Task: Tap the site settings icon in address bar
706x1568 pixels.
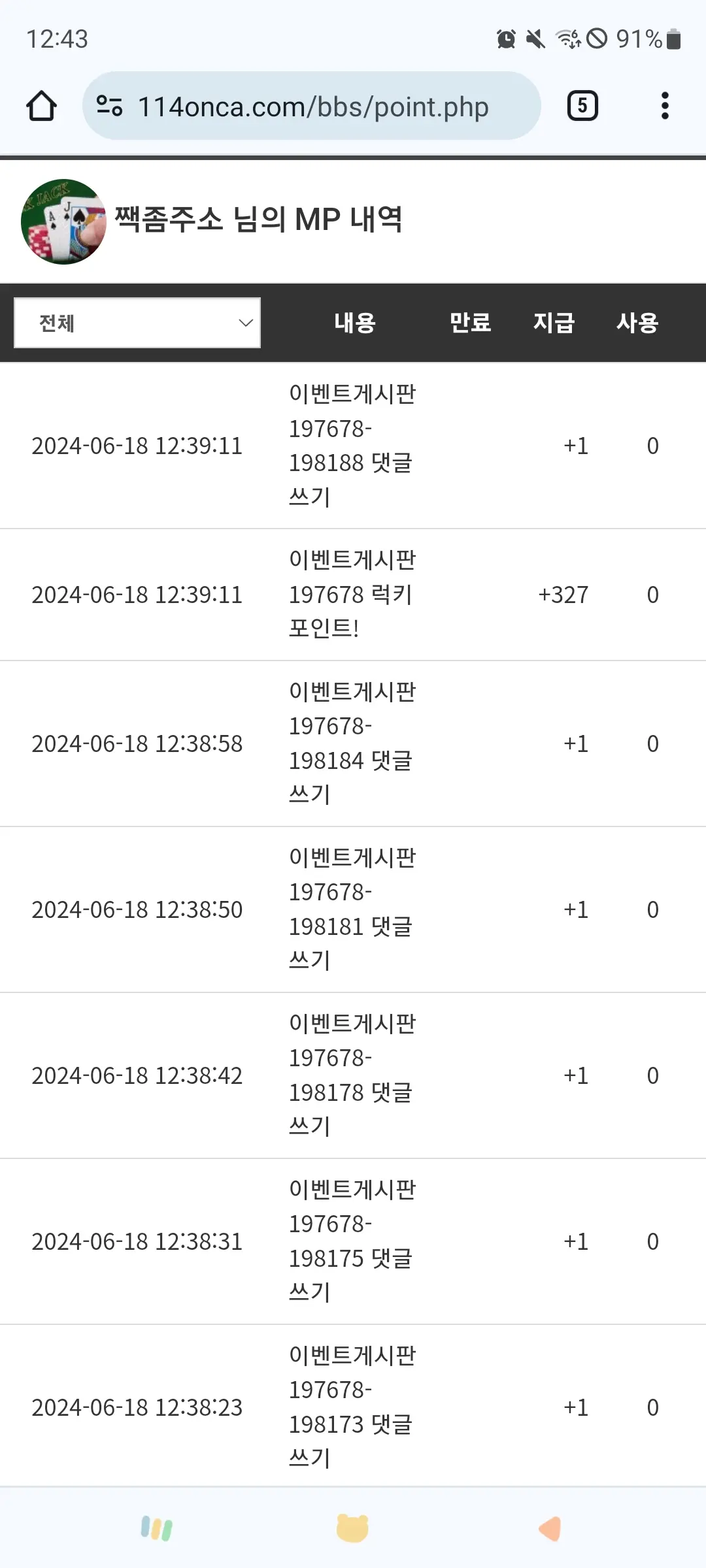Action: [109, 106]
